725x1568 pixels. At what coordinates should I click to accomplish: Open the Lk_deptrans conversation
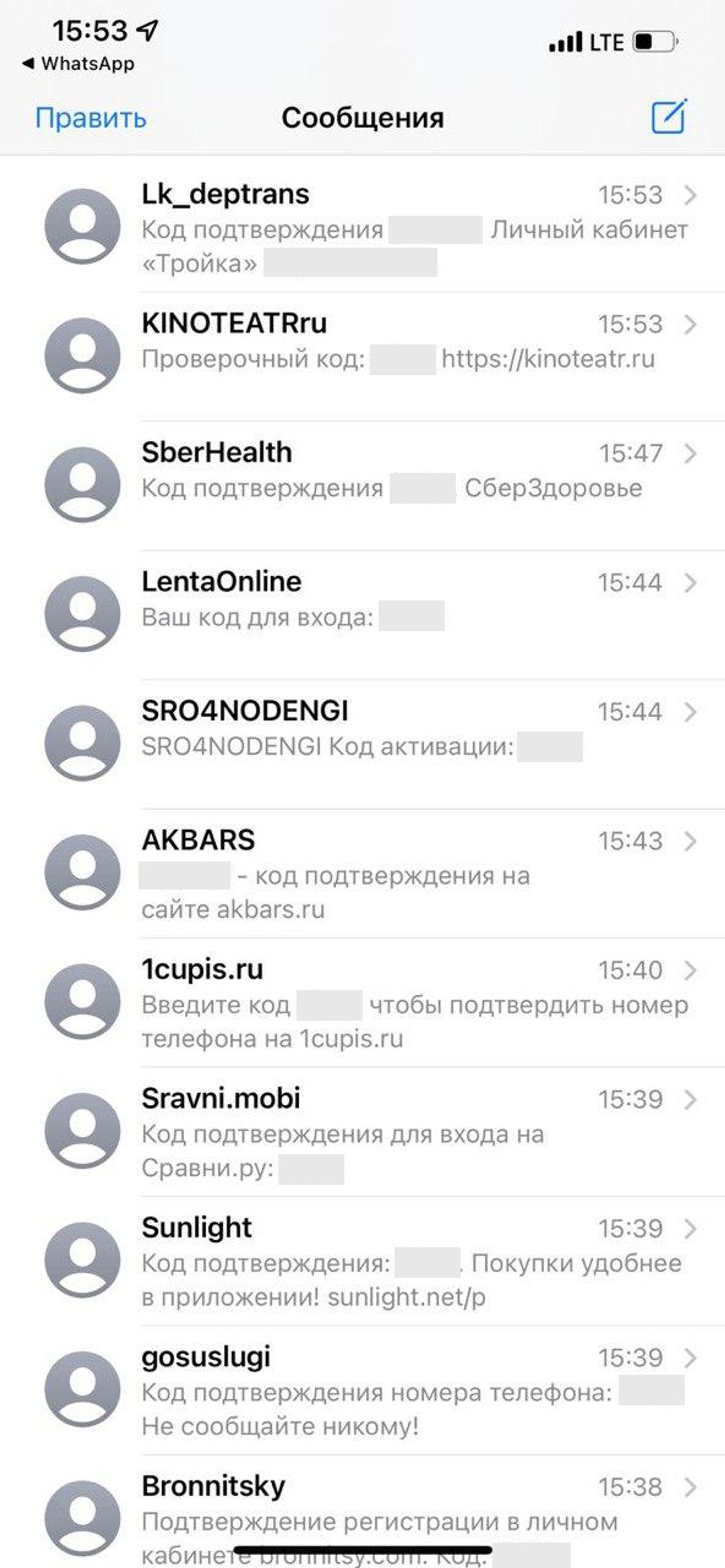[x=402, y=228]
